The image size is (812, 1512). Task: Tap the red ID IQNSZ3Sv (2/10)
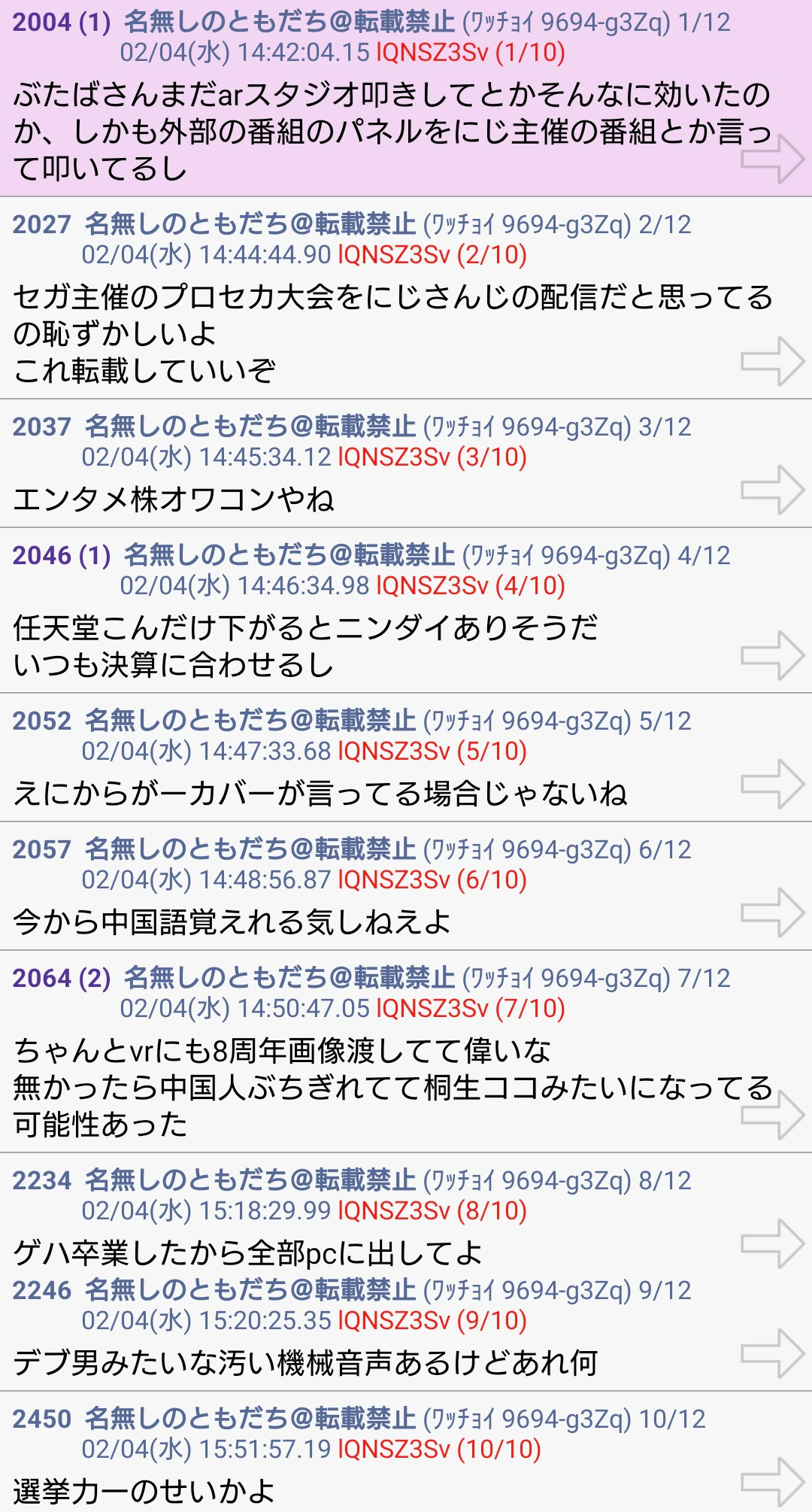[x=432, y=255]
